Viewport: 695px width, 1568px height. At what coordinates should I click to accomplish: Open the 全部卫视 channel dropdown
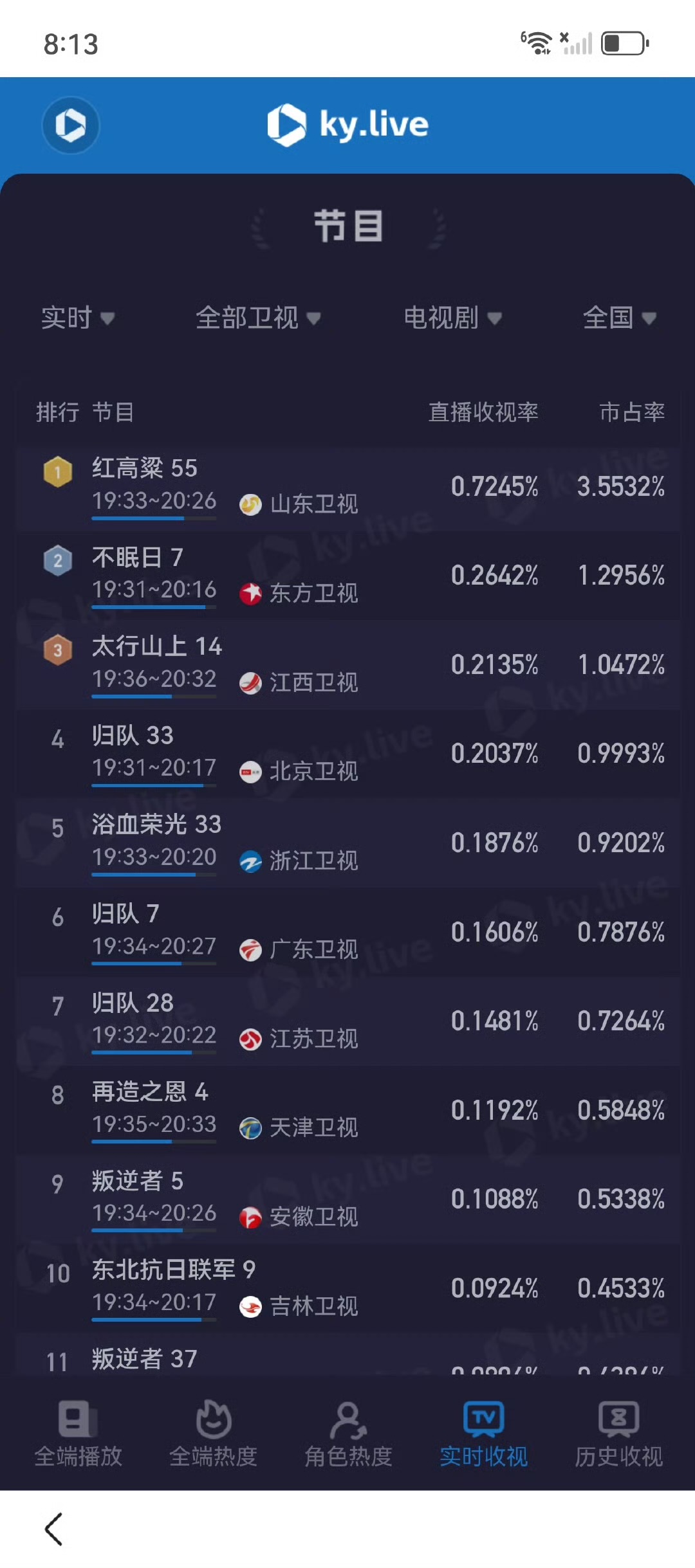[x=257, y=318]
